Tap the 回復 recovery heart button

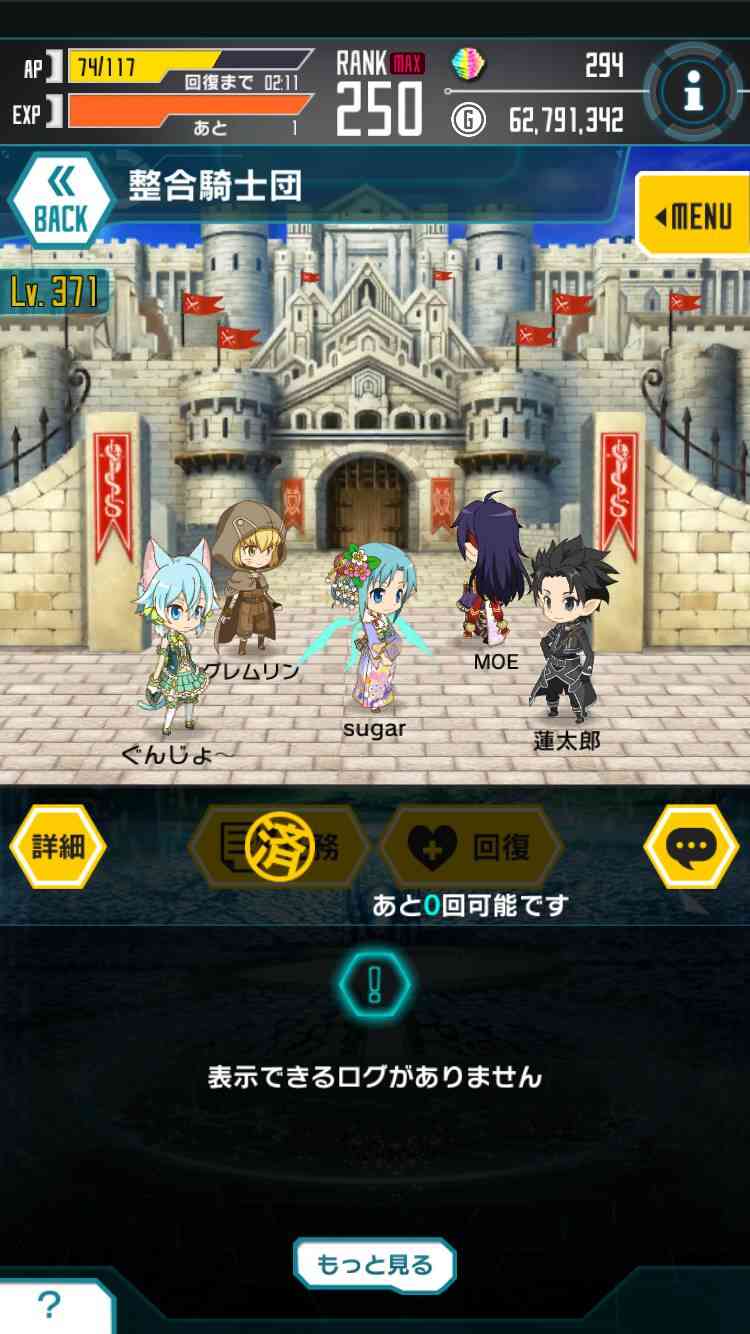click(470, 848)
